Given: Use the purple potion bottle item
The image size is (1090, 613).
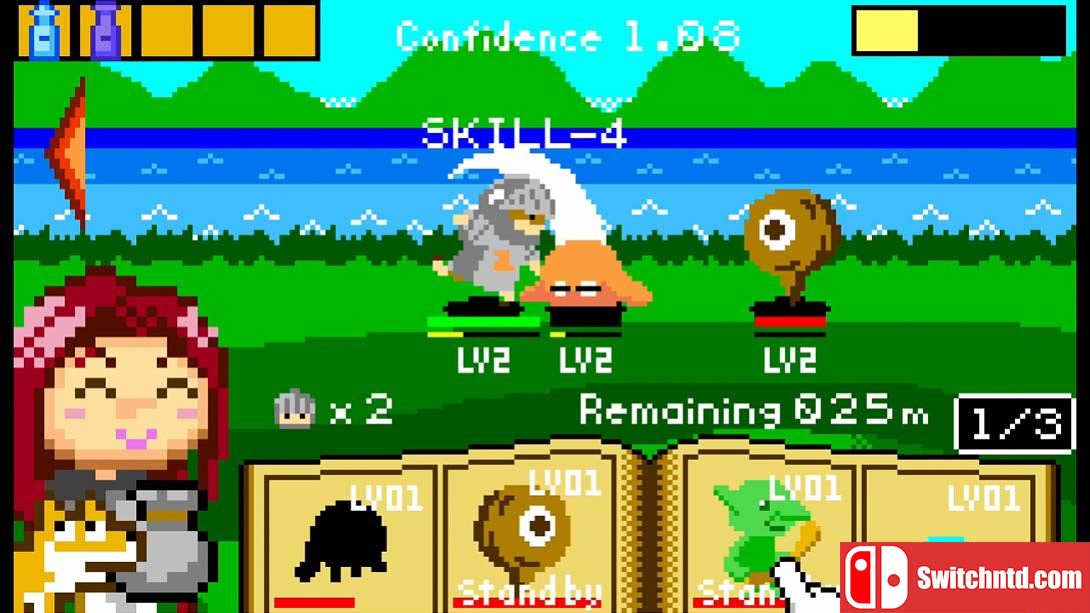Looking at the screenshot, I should 105,30.
